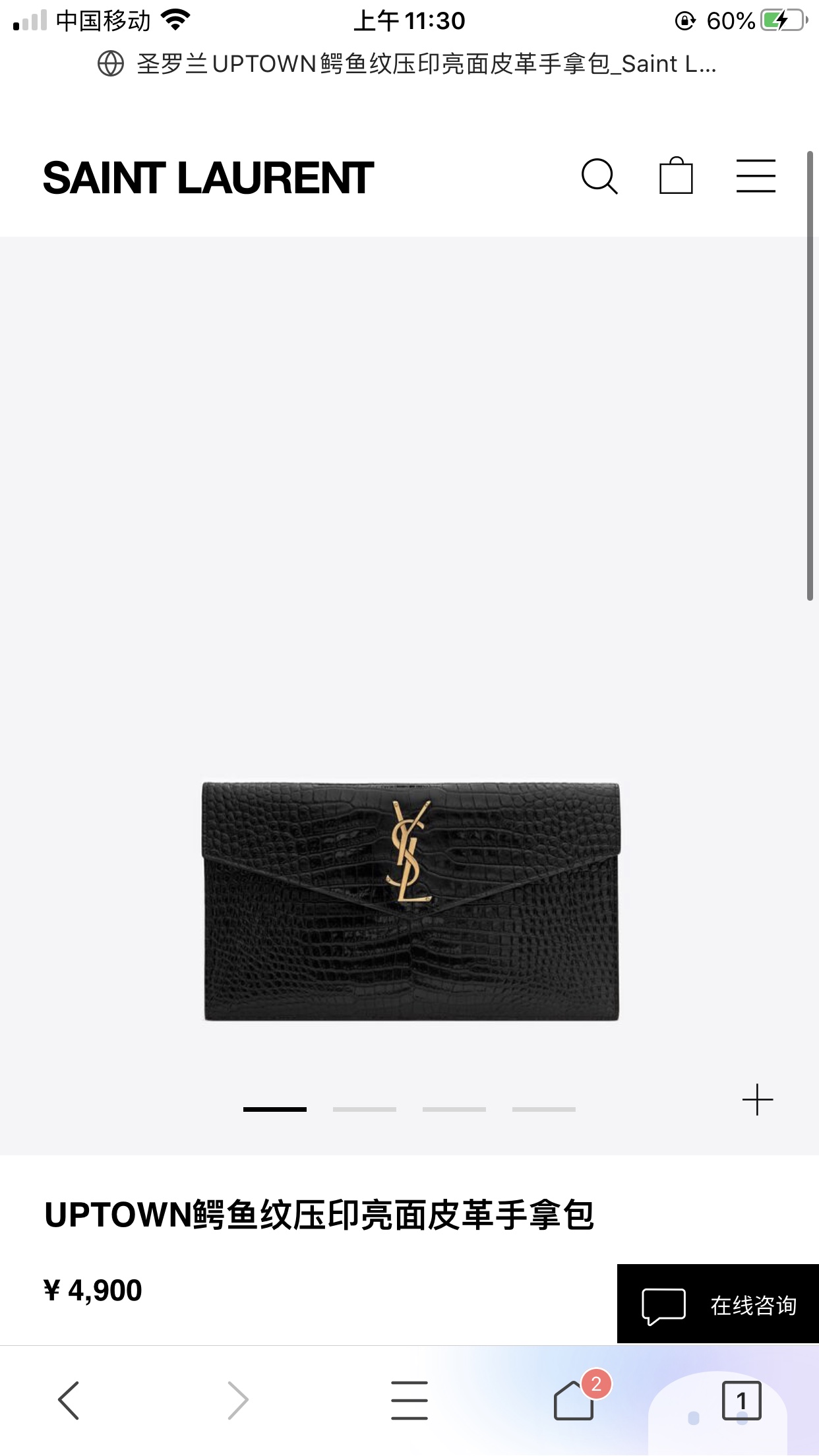Go forward in the browser
This screenshot has width=819, height=1456.
coord(238,1400)
